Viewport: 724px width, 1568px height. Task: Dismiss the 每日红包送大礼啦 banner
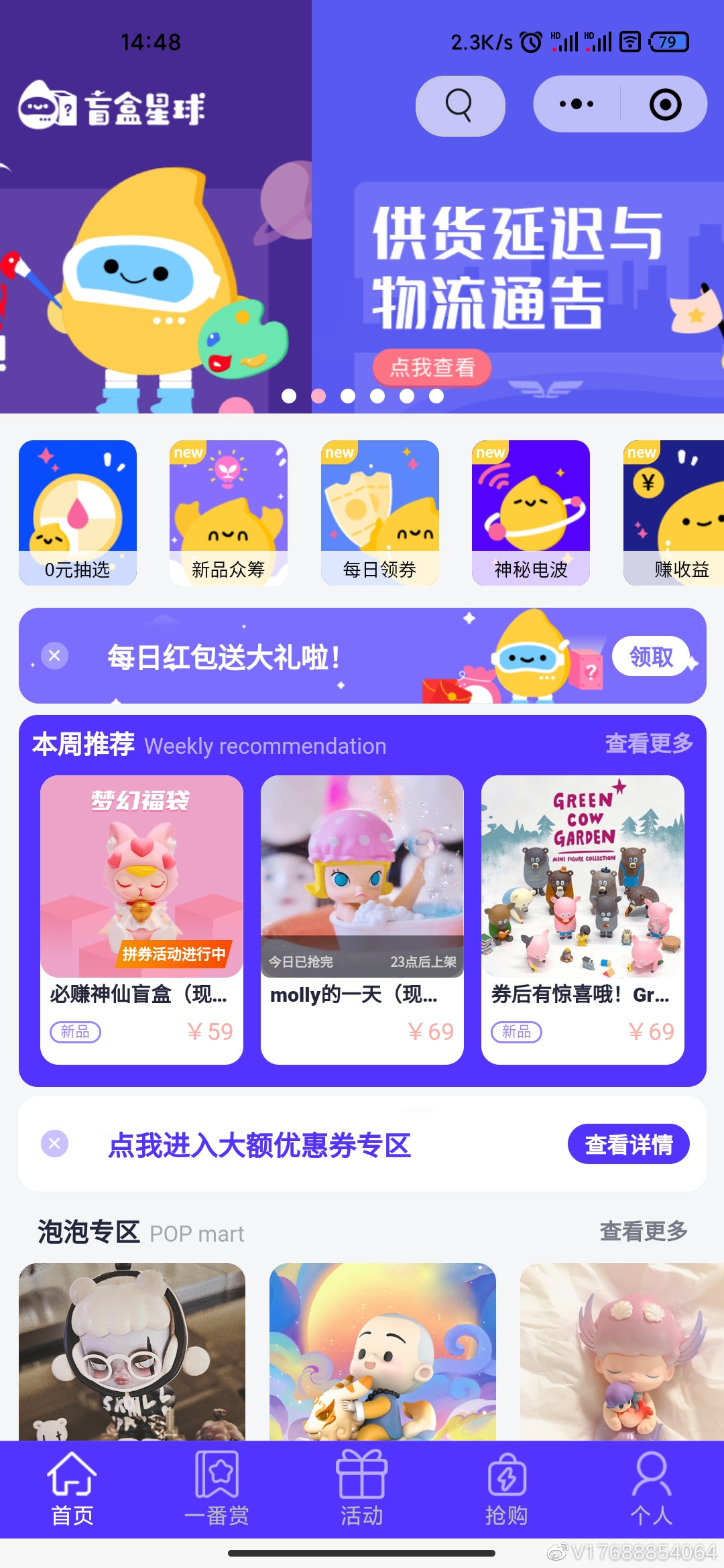click(55, 655)
